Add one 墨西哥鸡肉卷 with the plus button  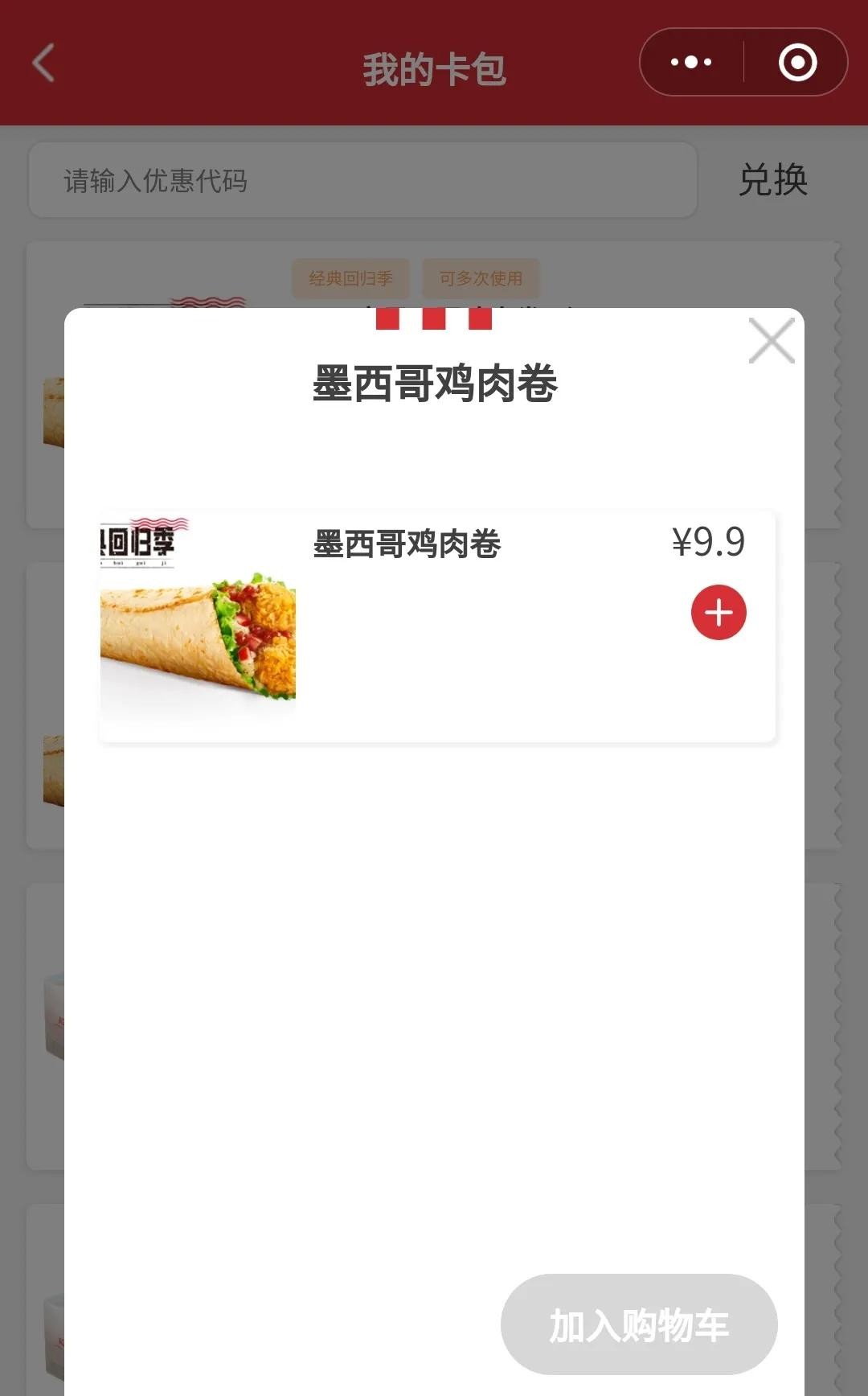(719, 613)
